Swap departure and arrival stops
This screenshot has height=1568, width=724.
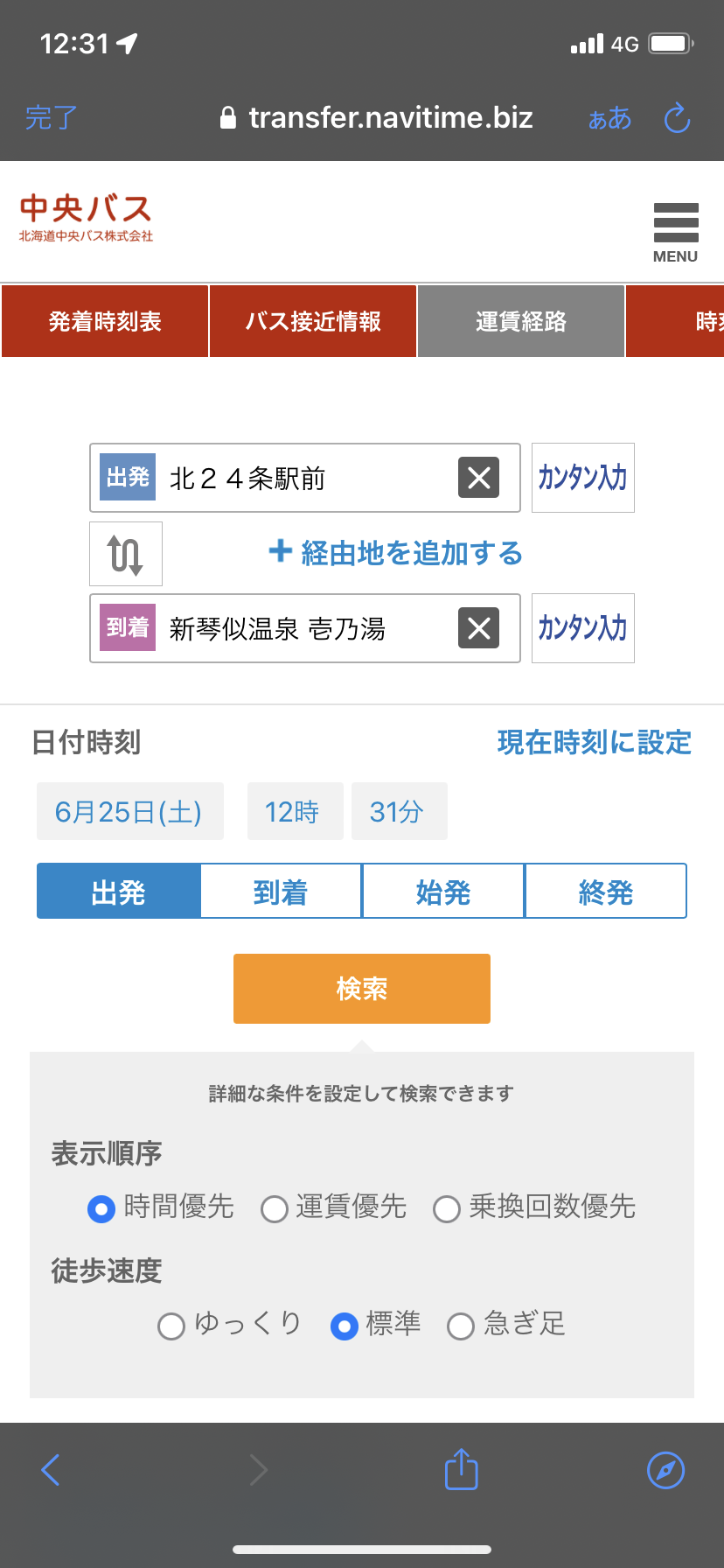pos(126,554)
